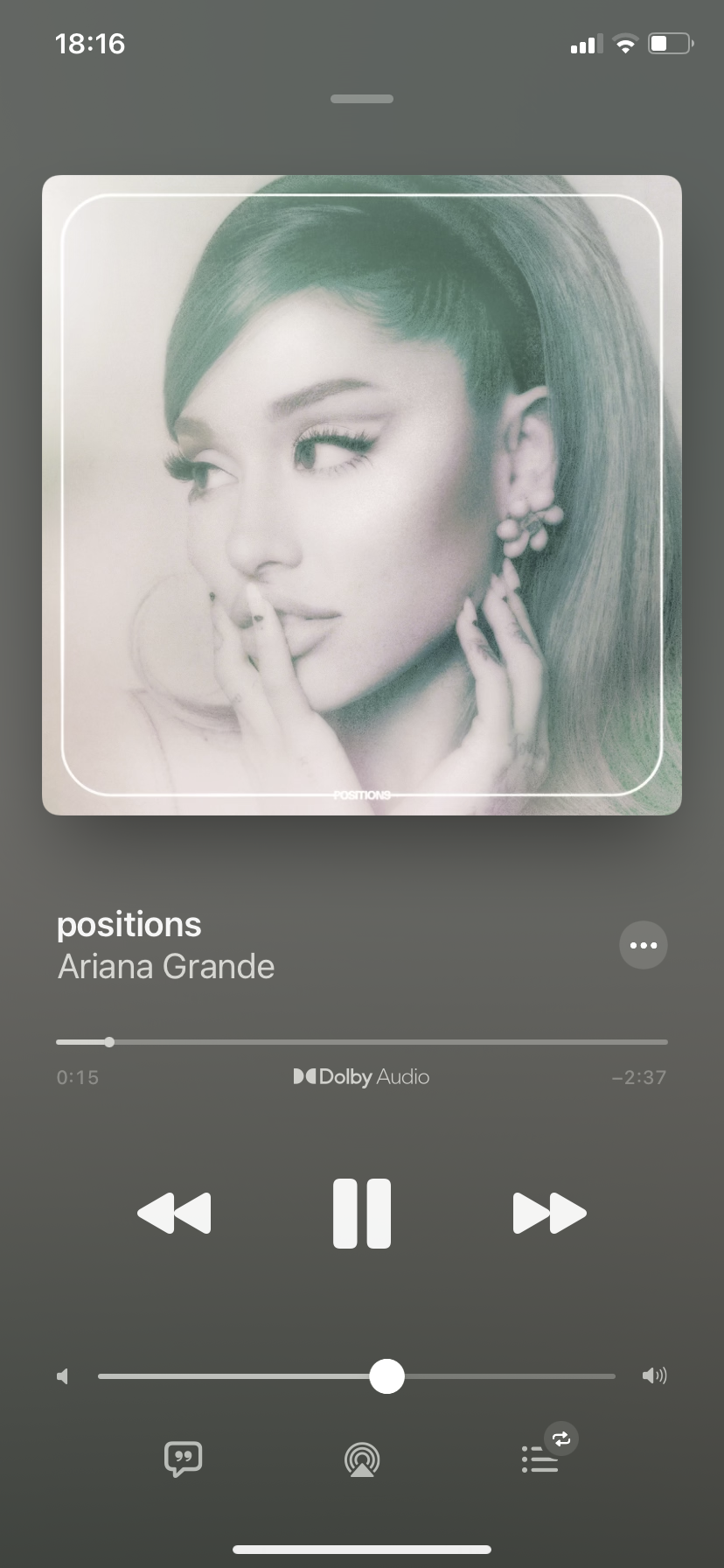724x1568 pixels.
Task: Tap the playback progress bar to seek
Action: tap(362, 1042)
